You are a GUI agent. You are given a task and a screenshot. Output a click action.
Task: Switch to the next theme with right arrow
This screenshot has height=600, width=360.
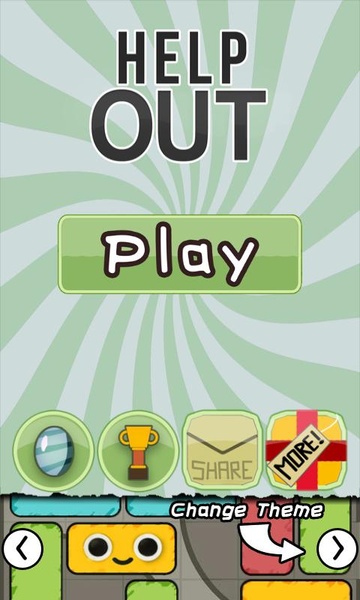337,549
